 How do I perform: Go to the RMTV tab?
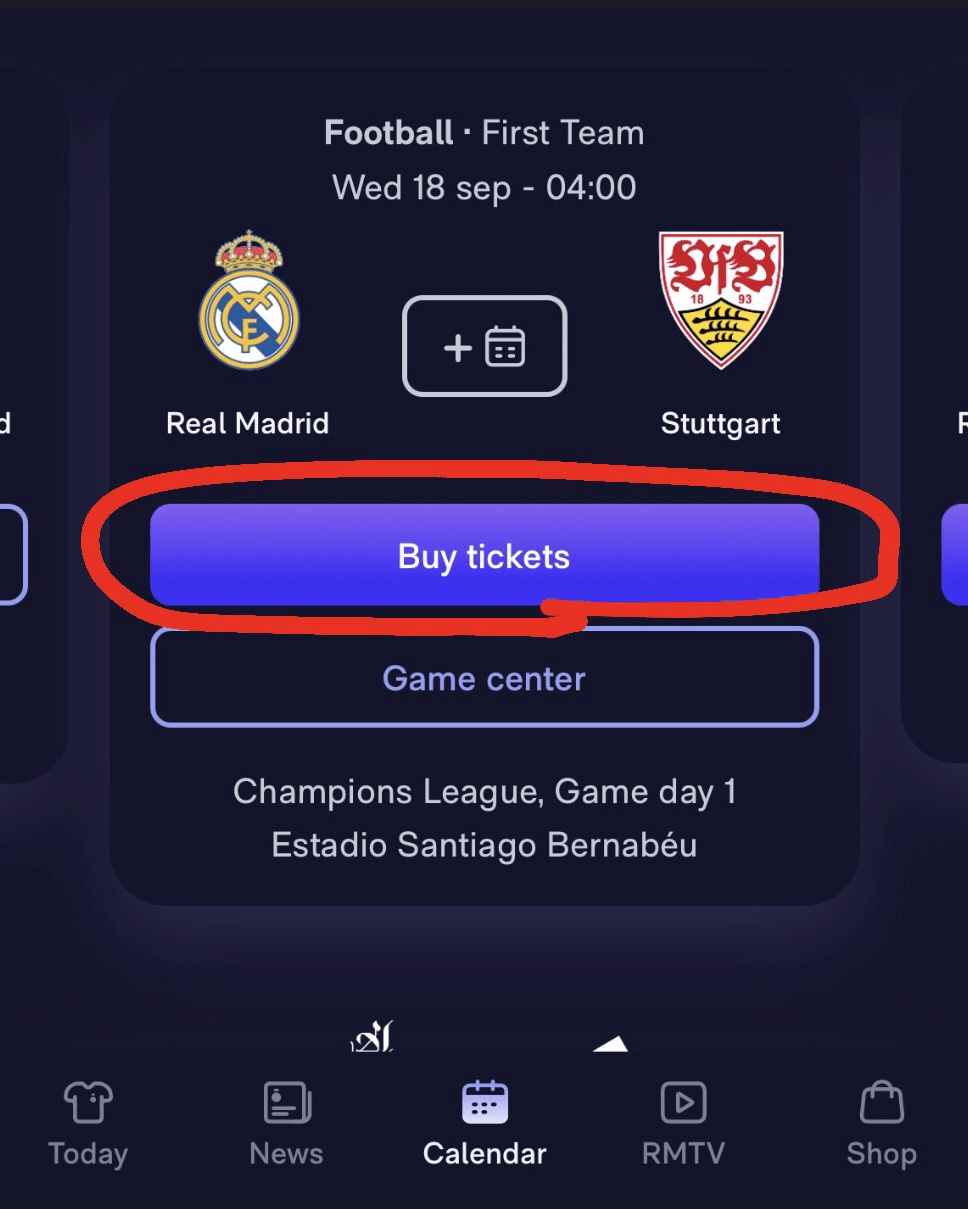tap(683, 1124)
